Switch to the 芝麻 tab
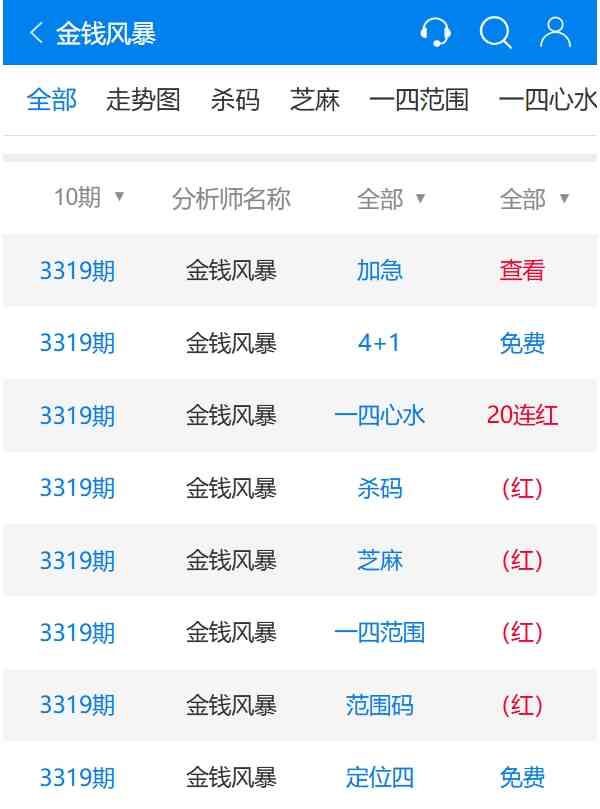The width and height of the screenshot is (600, 809). click(315, 100)
